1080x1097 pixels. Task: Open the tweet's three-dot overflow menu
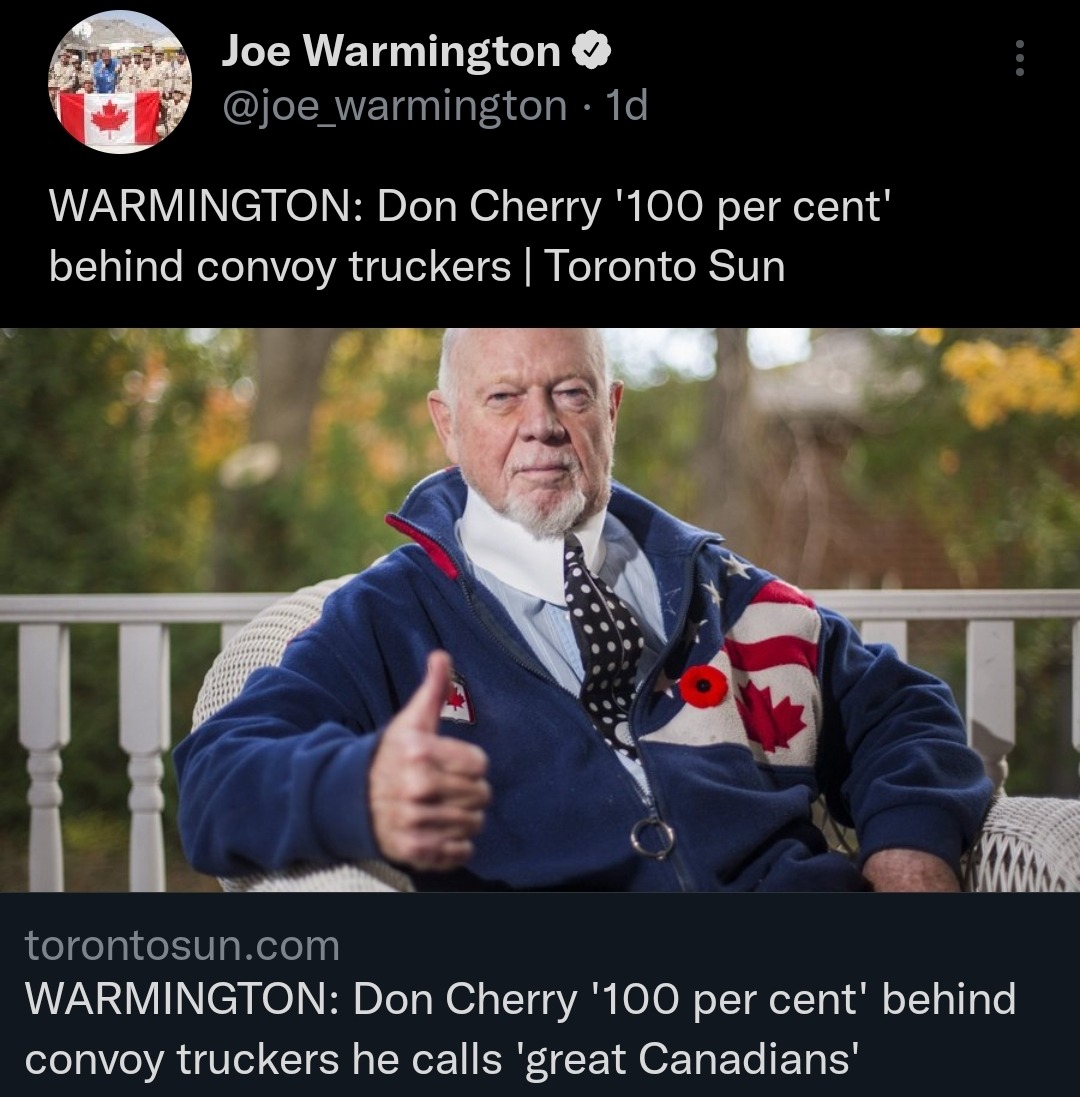click(x=1019, y=59)
